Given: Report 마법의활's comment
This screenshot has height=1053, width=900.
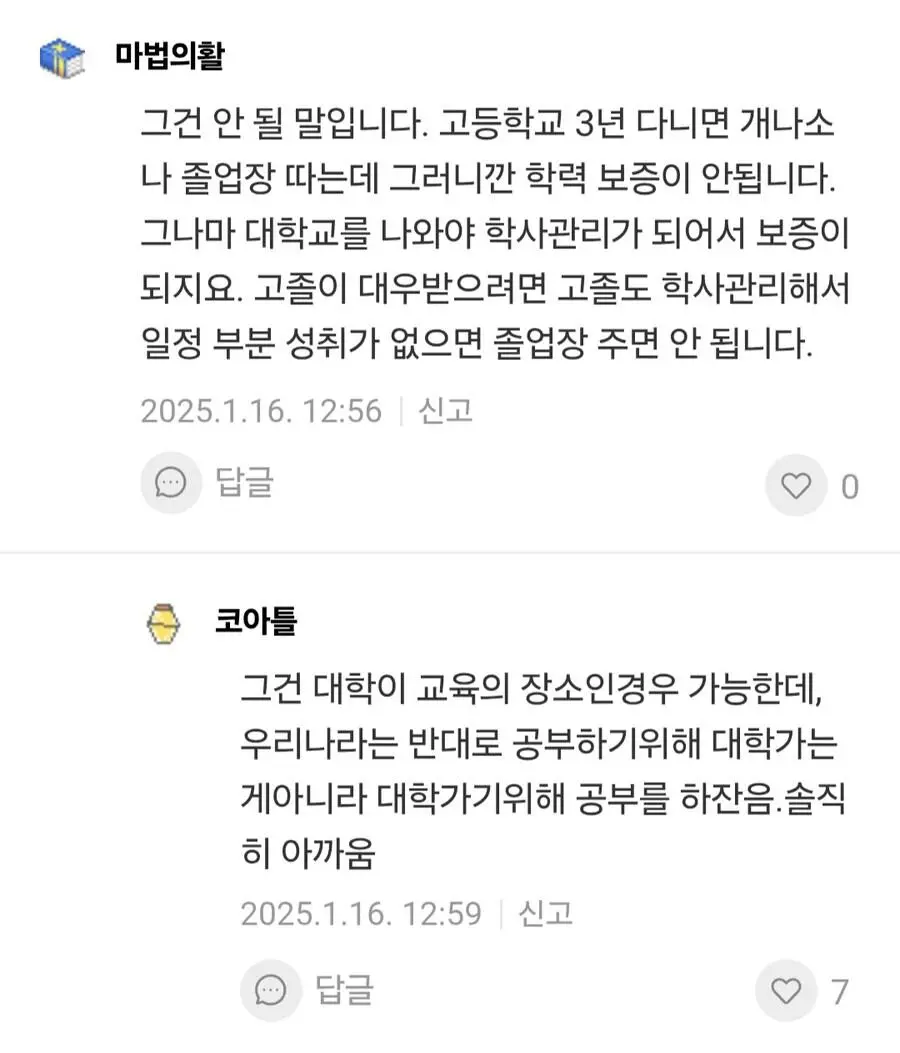Looking at the screenshot, I should click(x=445, y=411).
